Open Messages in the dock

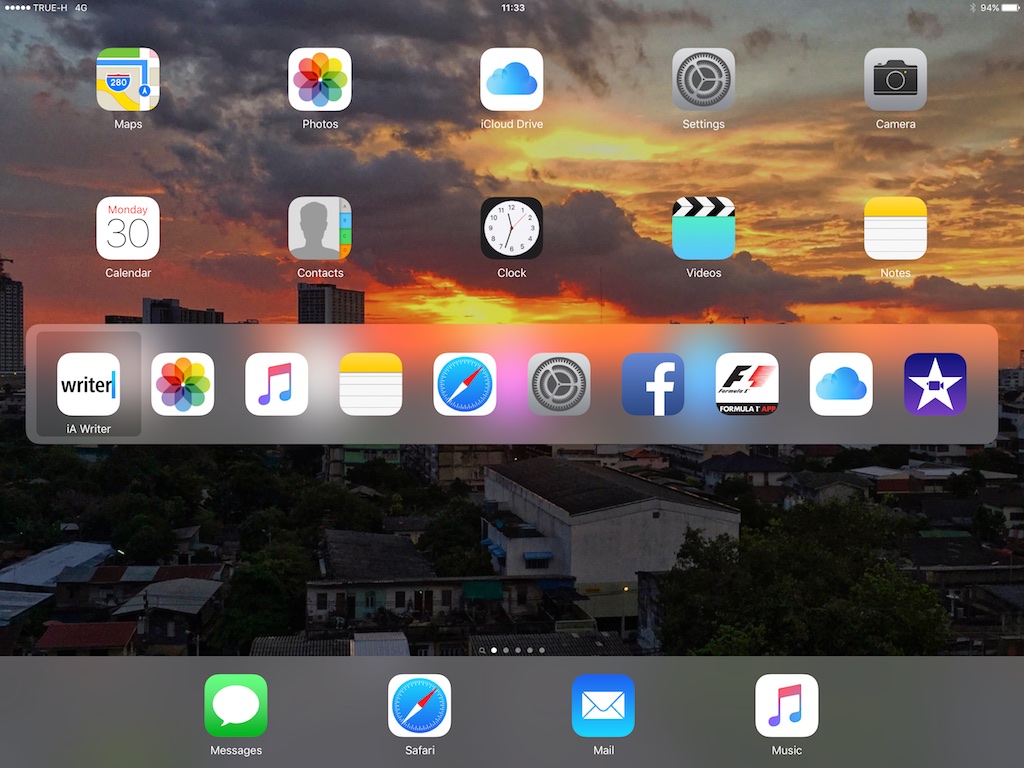(236, 706)
